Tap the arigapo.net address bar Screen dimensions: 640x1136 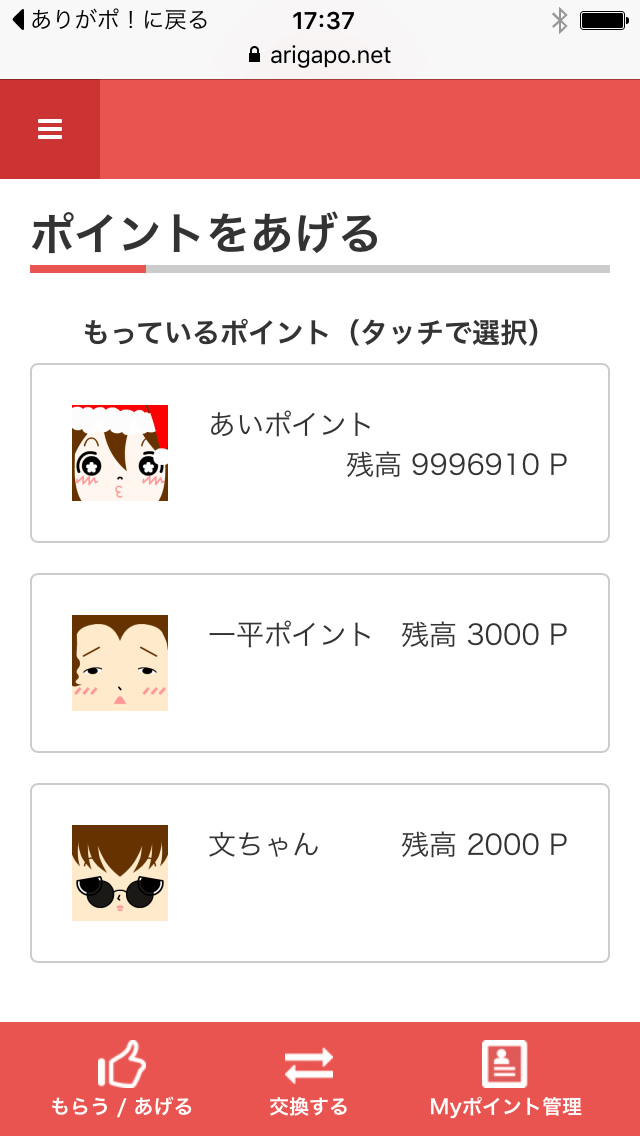(x=320, y=55)
